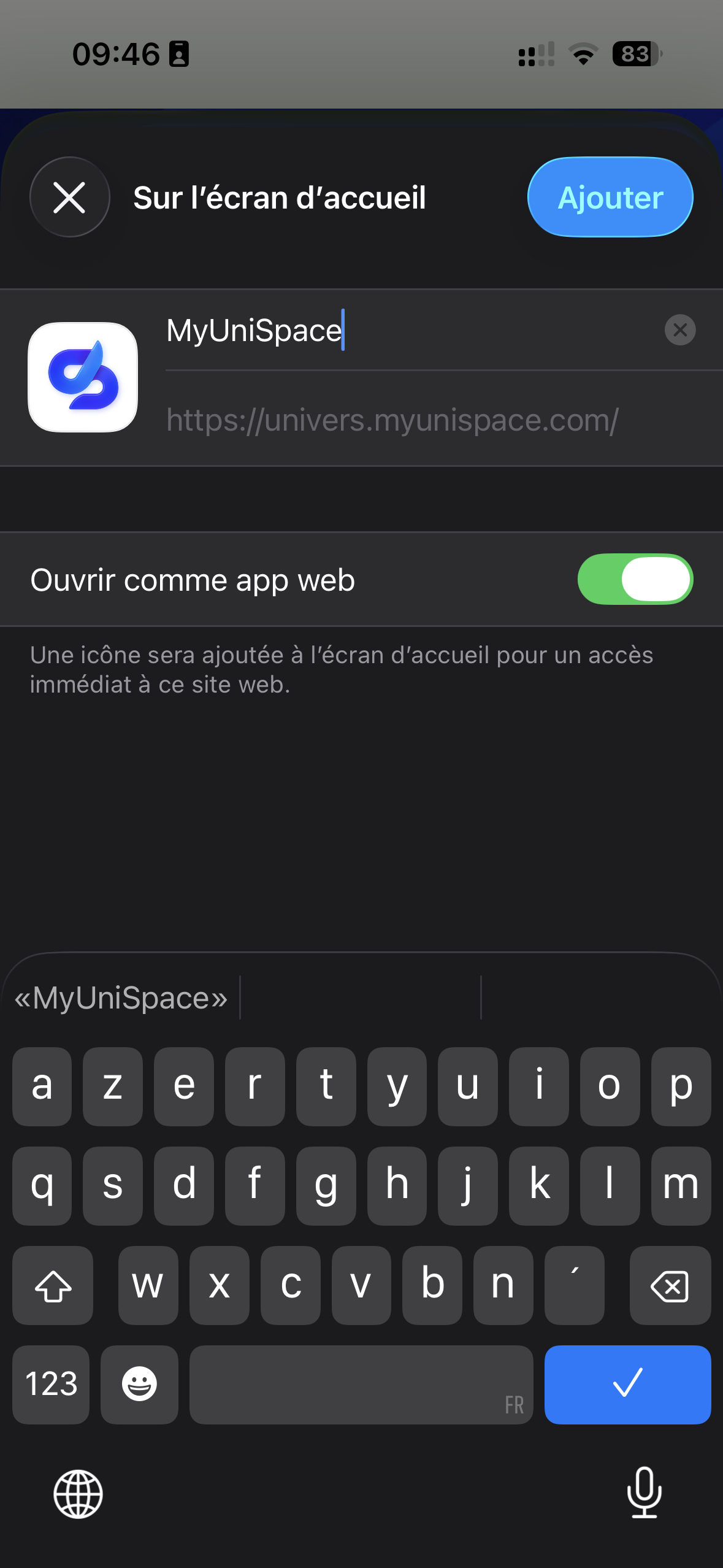This screenshot has width=723, height=1568.
Task: Clear the MyUniSpace name field
Action: 679,330
